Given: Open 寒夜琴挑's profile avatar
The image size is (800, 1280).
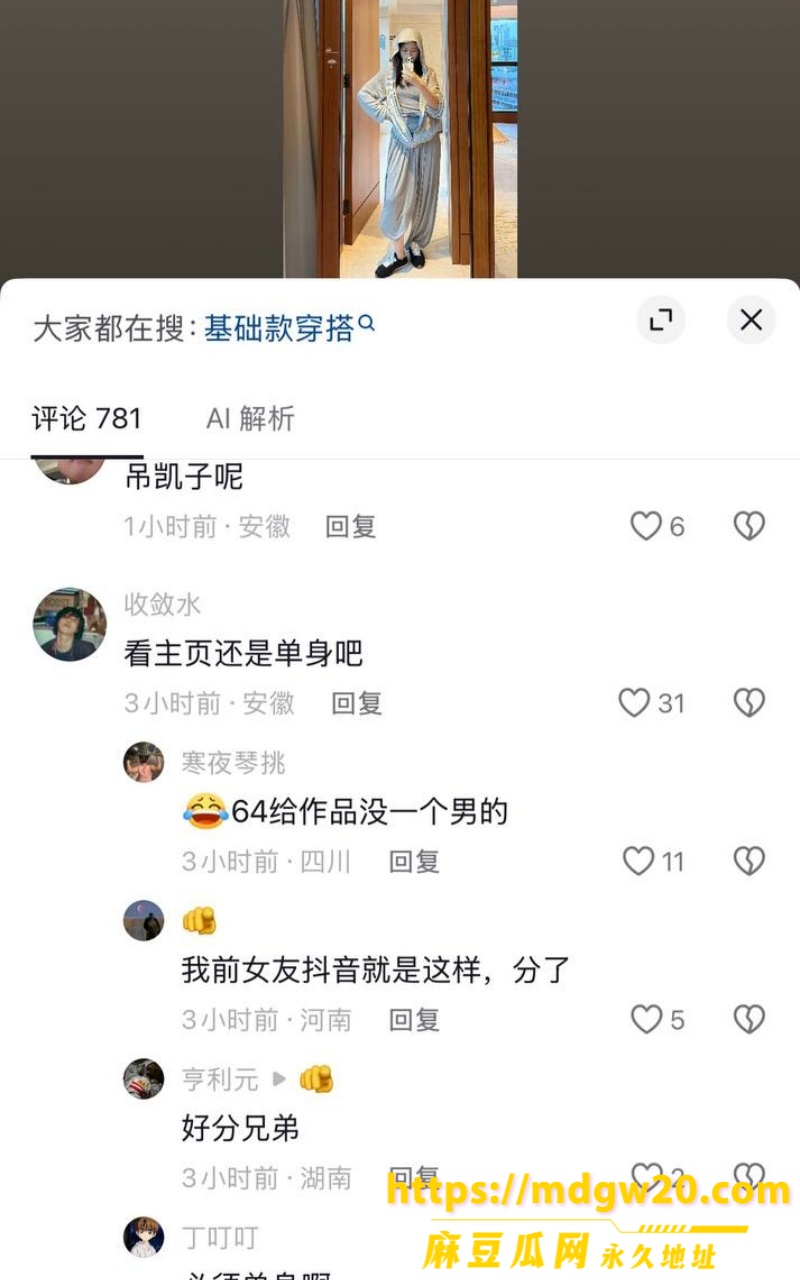Looking at the screenshot, I should (143, 762).
